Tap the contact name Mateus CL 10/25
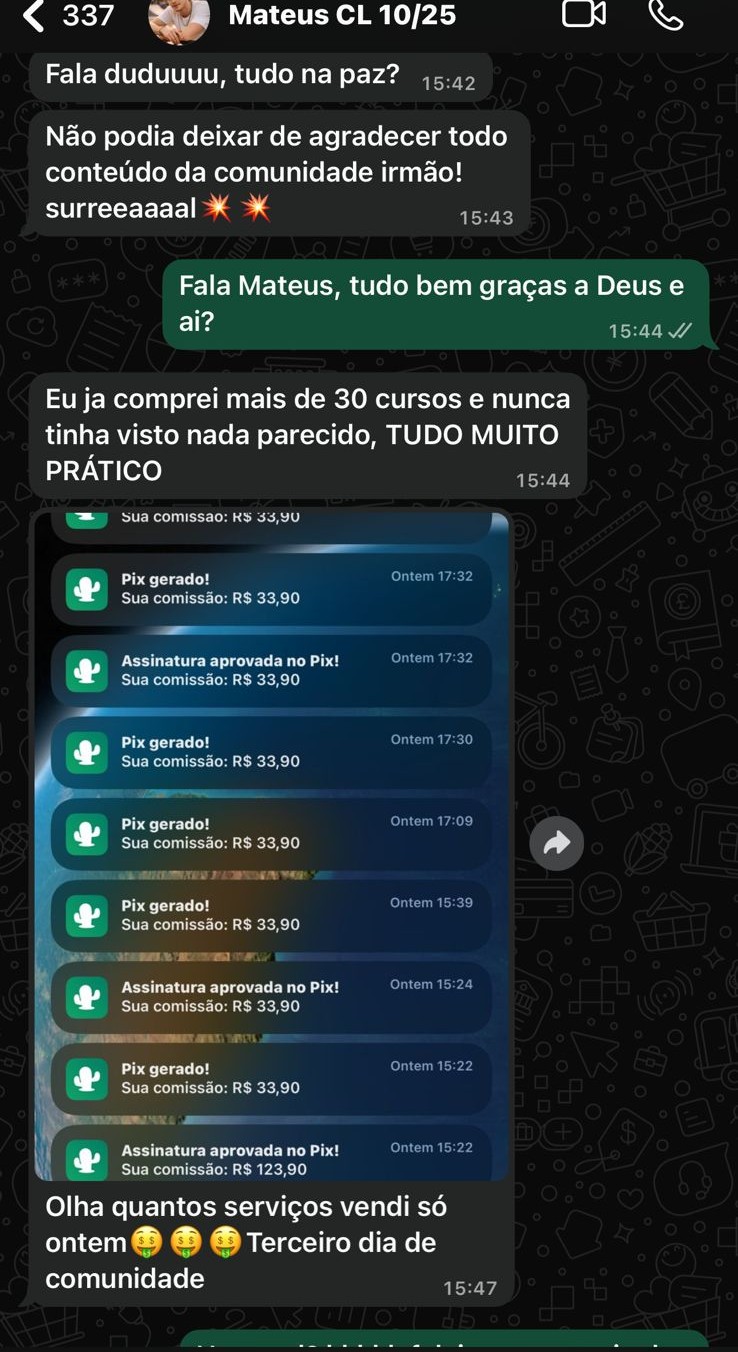This screenshot has width=738, height=1352. 340,16
